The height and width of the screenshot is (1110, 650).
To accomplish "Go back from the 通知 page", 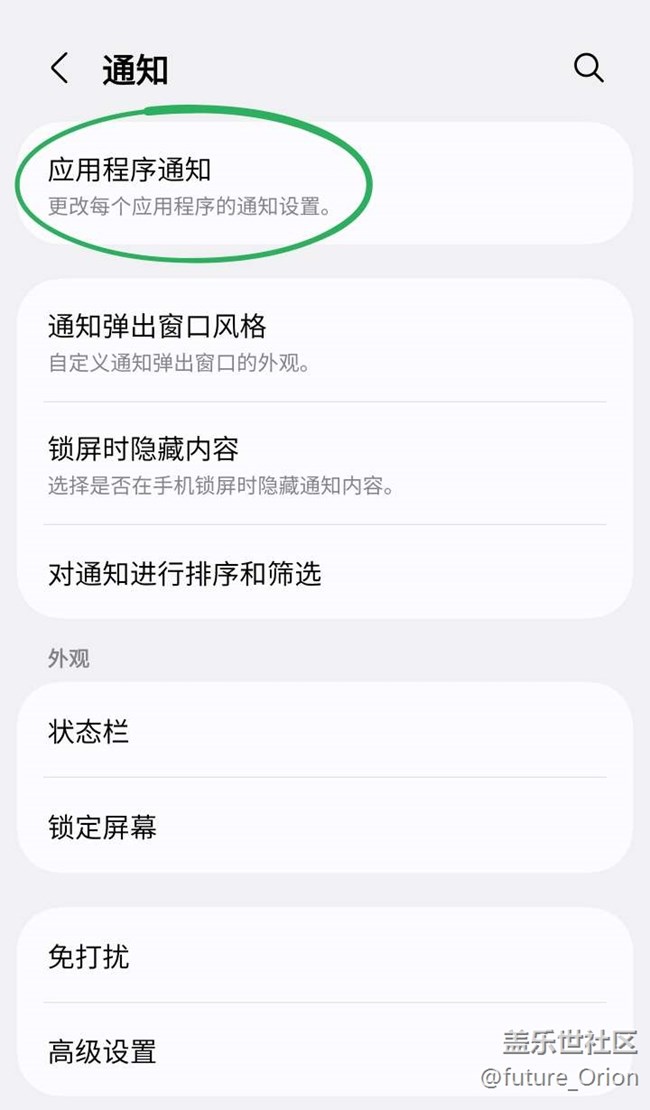I will tap(60, 69).
